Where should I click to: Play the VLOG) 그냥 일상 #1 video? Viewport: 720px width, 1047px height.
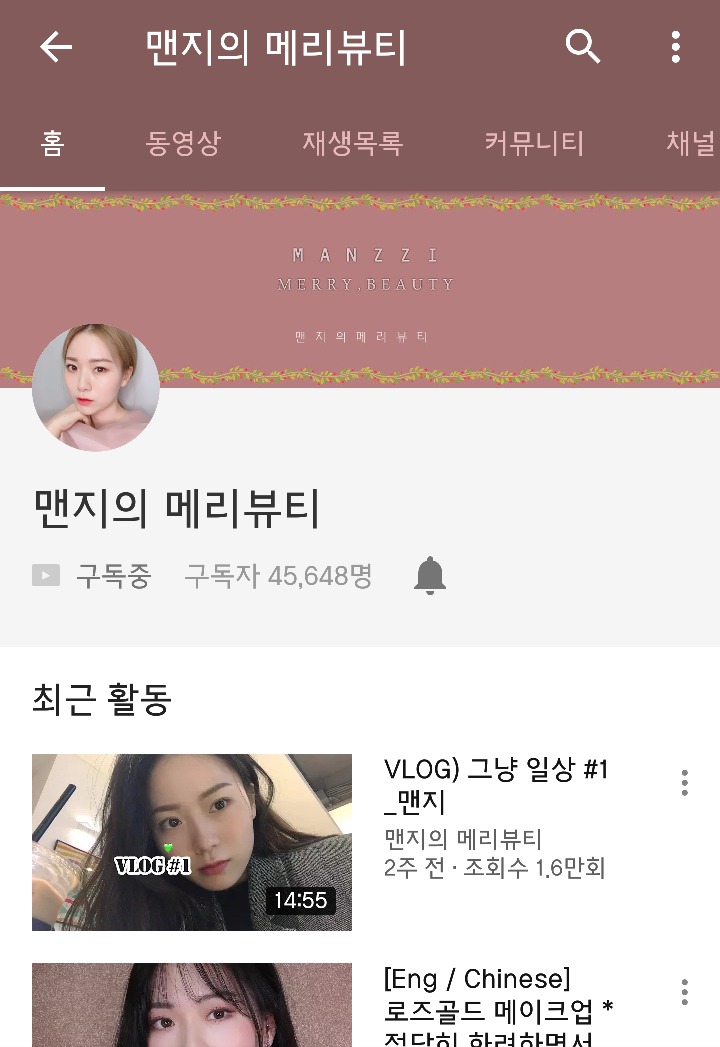click(192, 842)
